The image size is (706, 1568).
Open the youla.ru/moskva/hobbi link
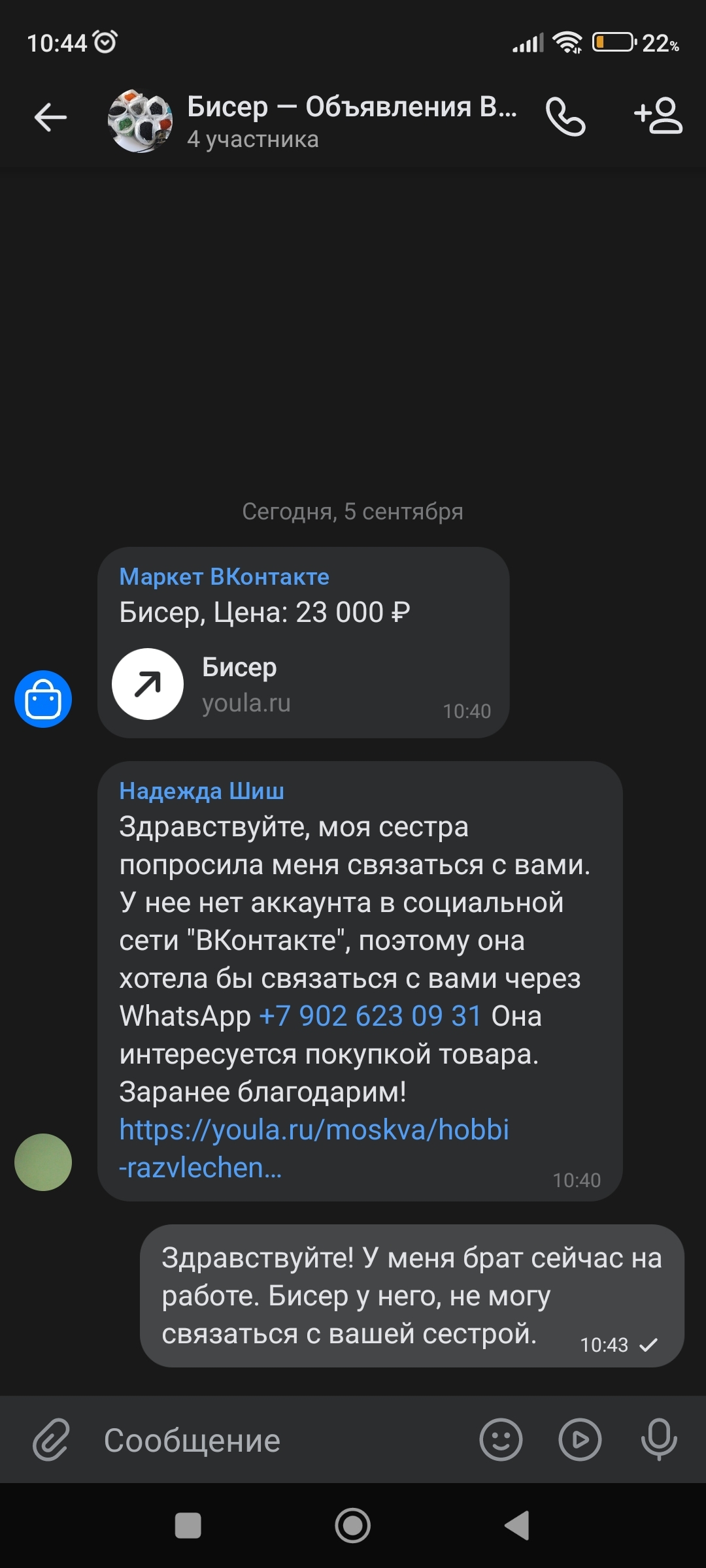coord(314,1130)
